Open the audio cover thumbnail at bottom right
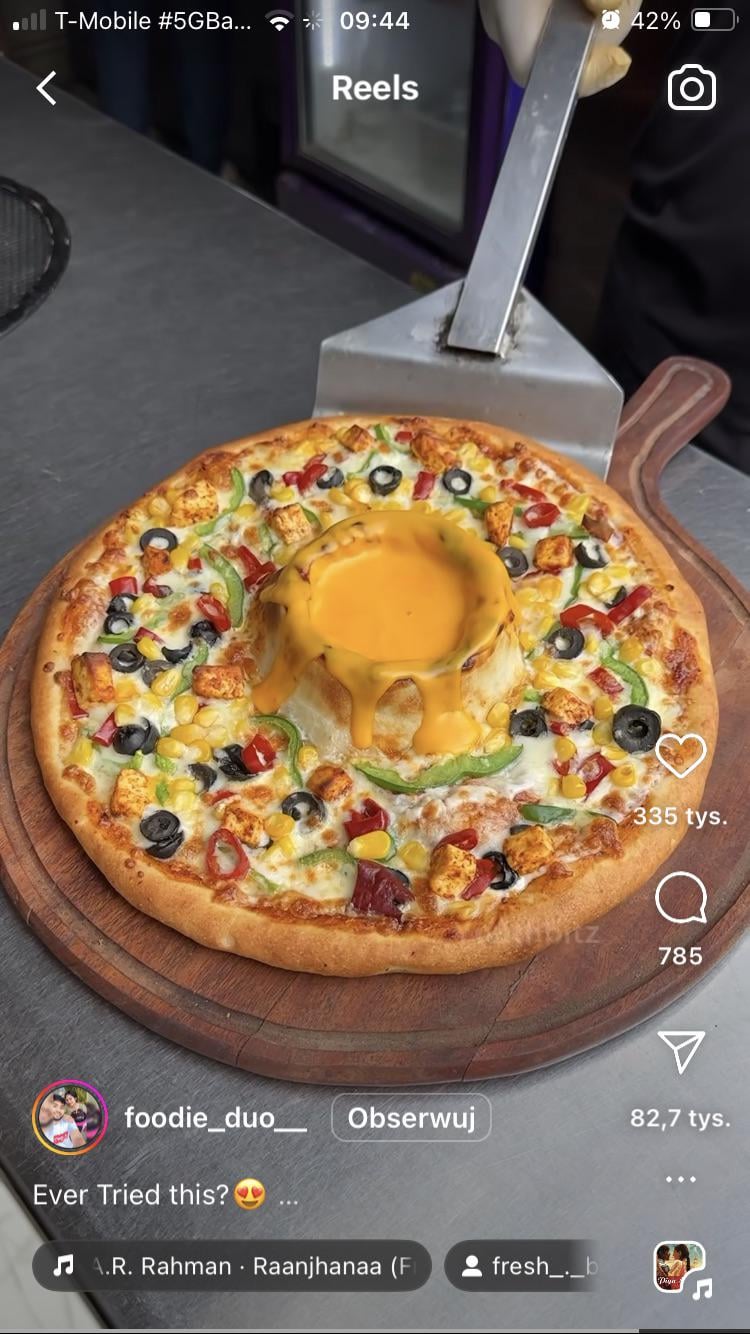 pos(680,1267)
